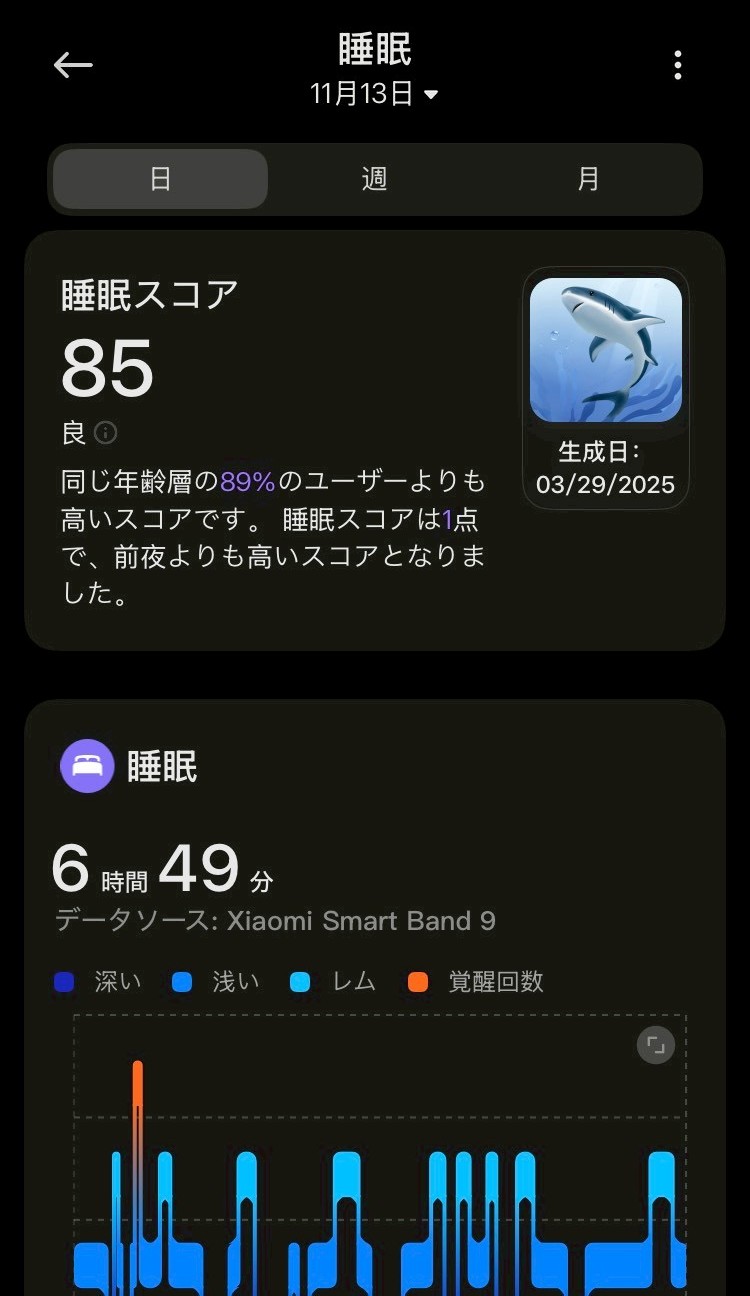Expand the sleep chart to fullscreen
This screenshot has height=1296, width=750.
coord(655,1043)
